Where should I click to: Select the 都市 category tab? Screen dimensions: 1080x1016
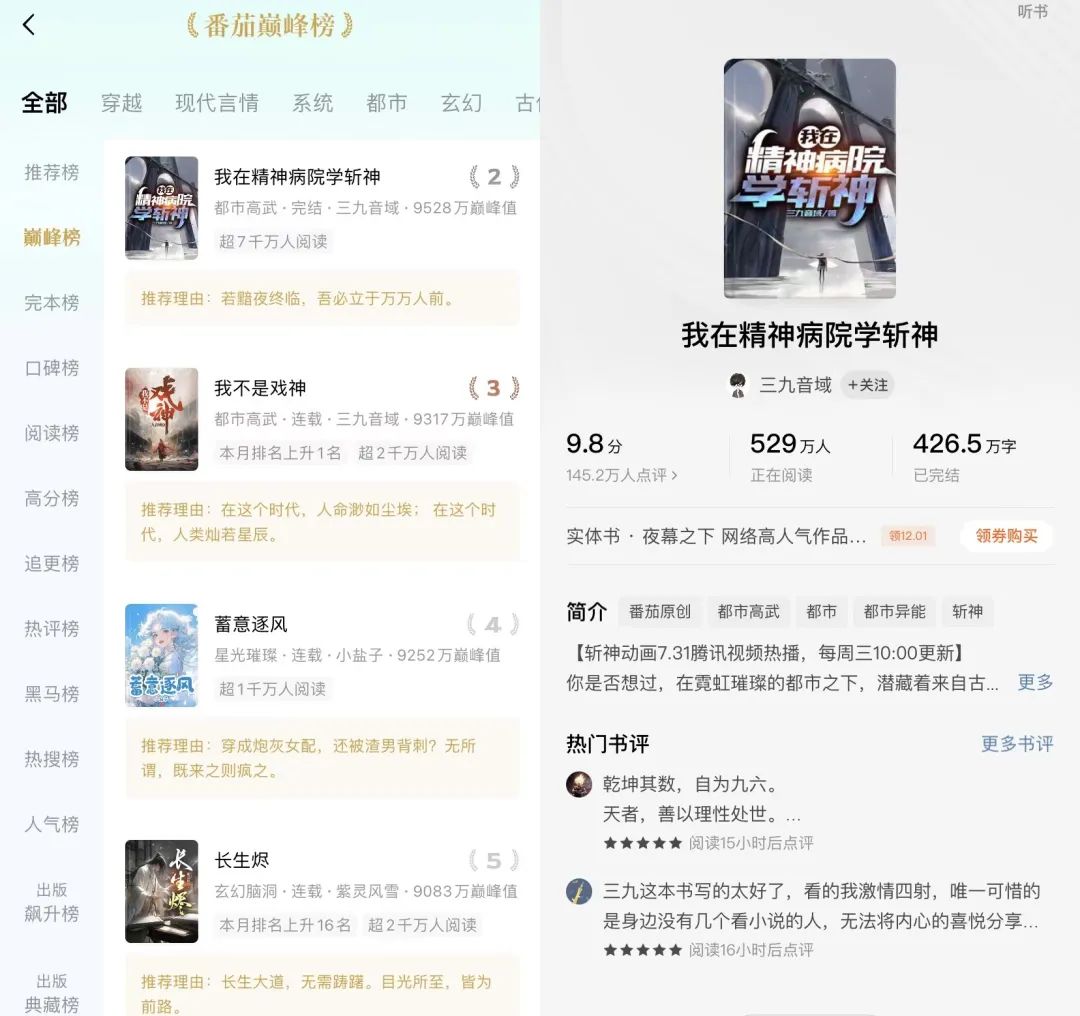tap(387, 103)
